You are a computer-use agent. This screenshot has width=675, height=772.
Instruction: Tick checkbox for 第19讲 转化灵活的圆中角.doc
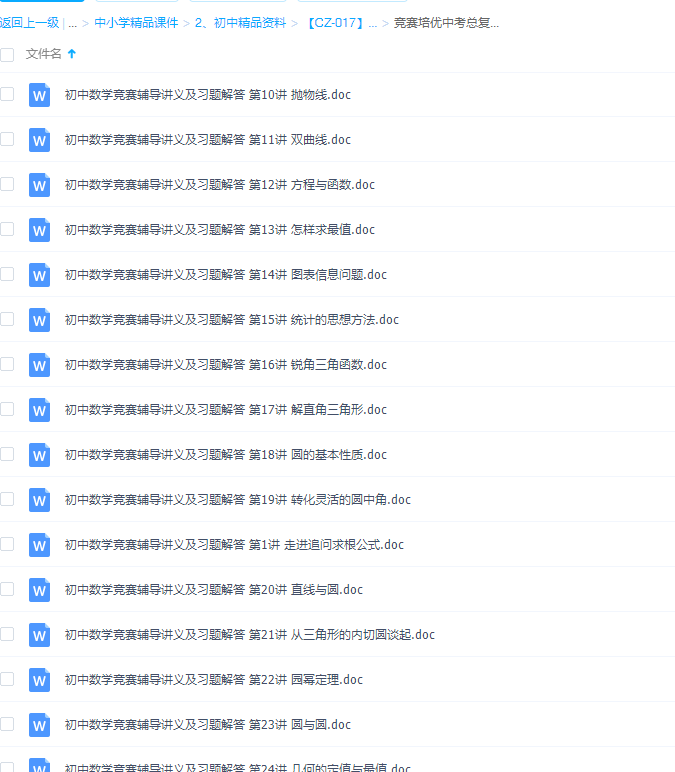click(x=7, y=499)
